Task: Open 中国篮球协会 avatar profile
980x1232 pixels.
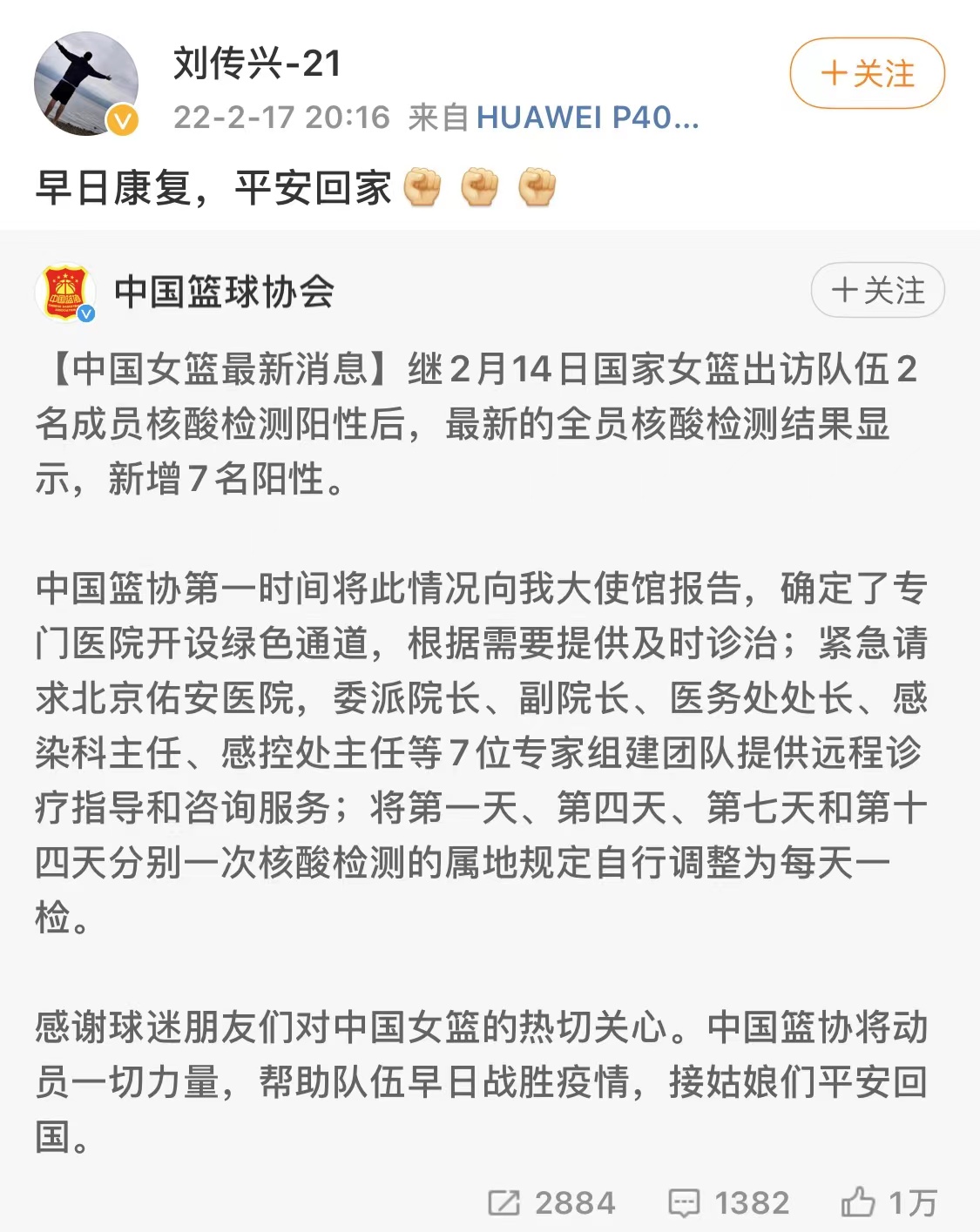Action: pos(65,293)
